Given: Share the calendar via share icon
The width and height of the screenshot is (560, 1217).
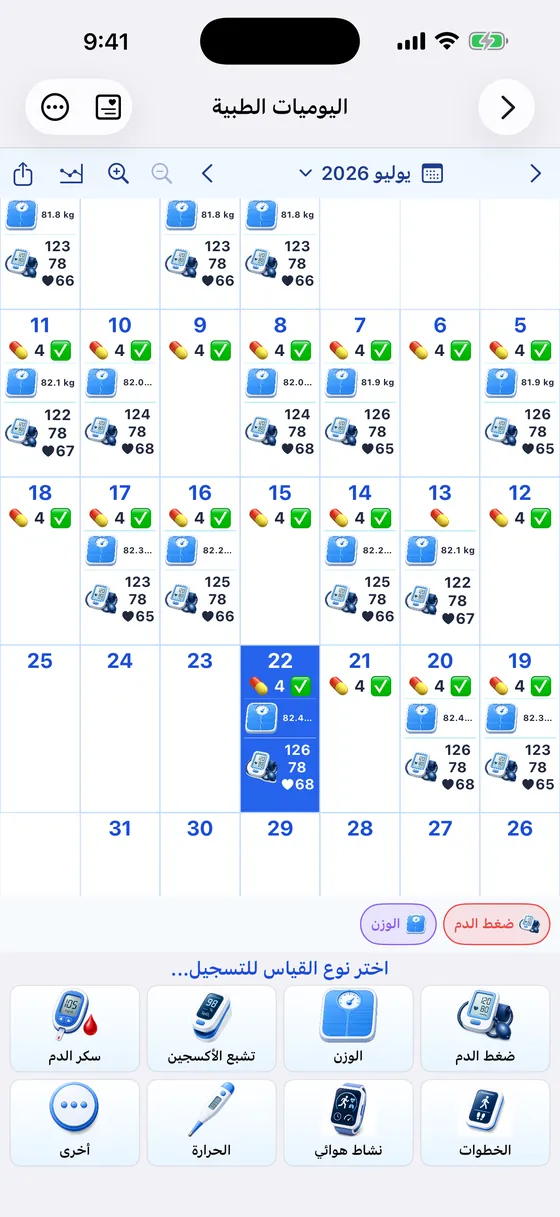Looking at the screenshot, I should point(23,174).
